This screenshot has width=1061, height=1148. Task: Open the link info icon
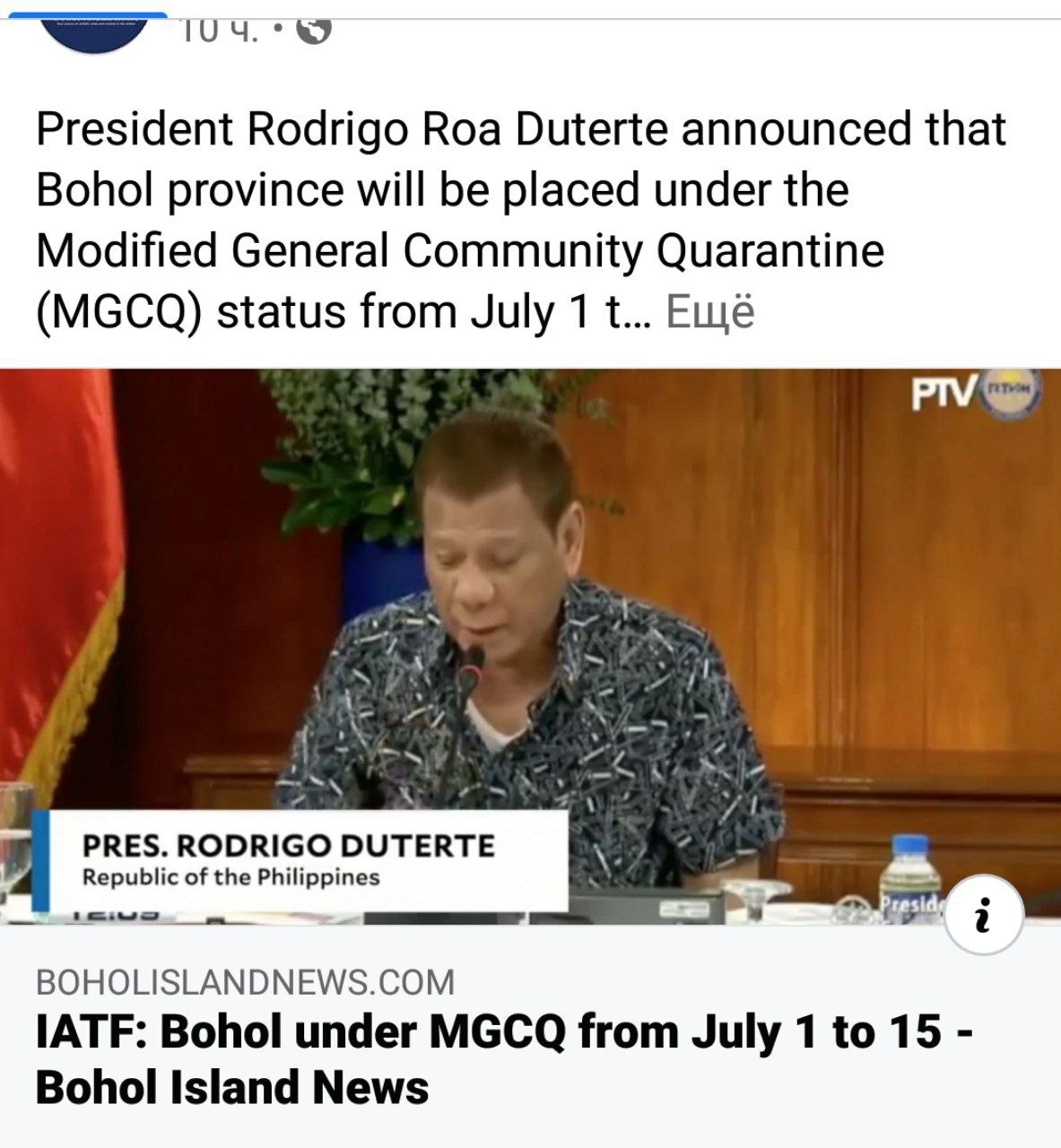click(984, 916)
